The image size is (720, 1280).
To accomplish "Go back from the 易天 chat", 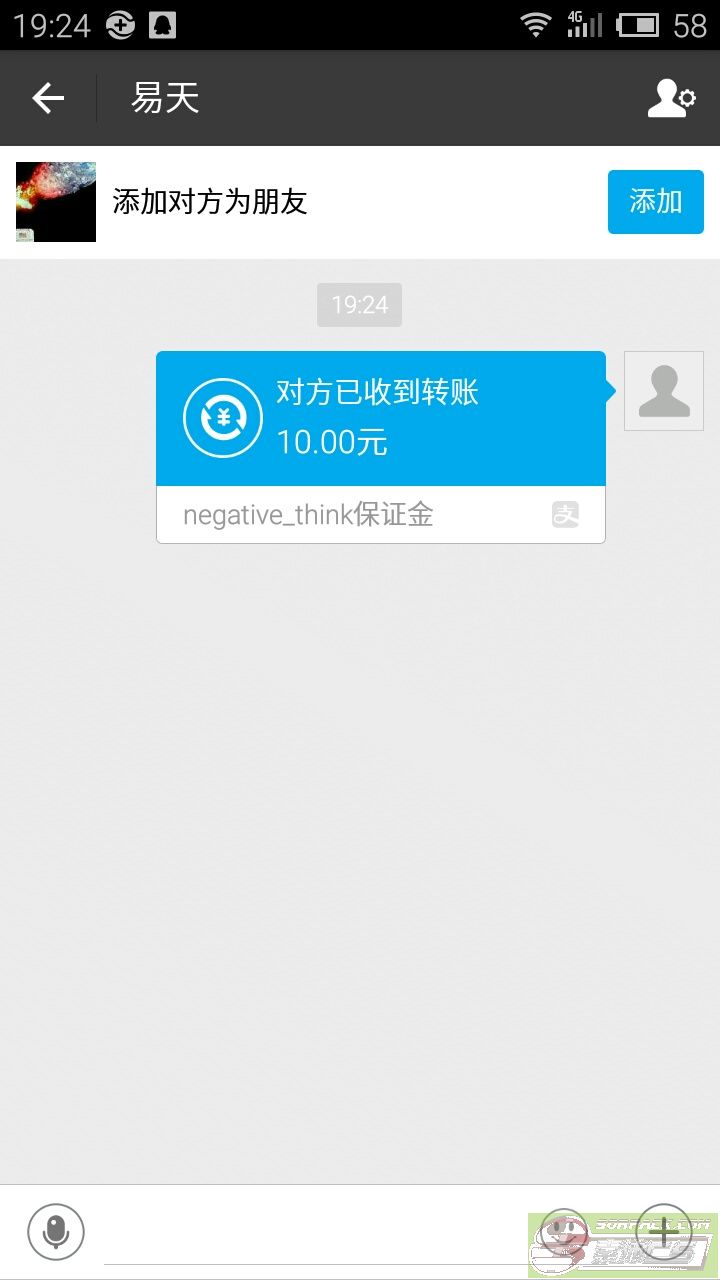I will 48,98.
